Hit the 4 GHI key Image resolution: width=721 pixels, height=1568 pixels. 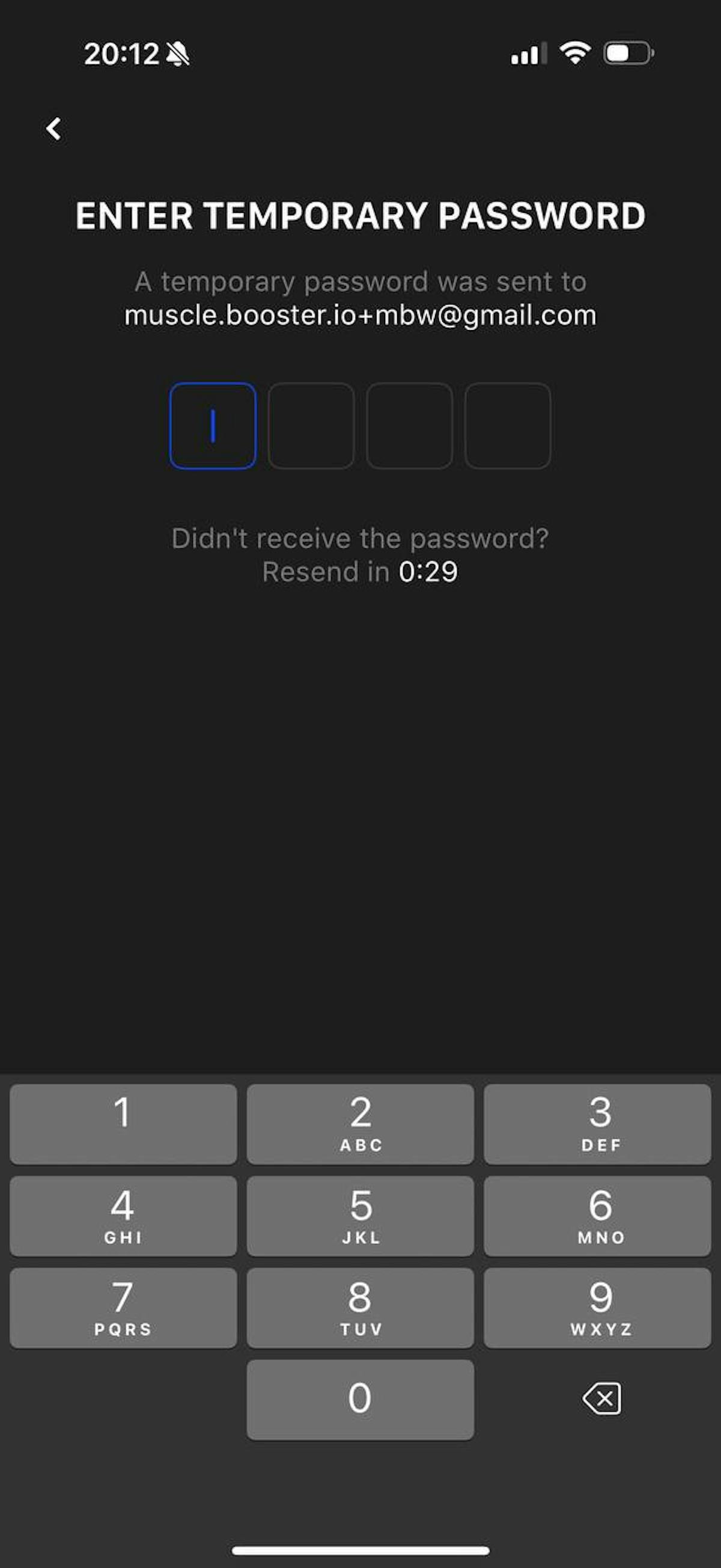pos(123,1216)
